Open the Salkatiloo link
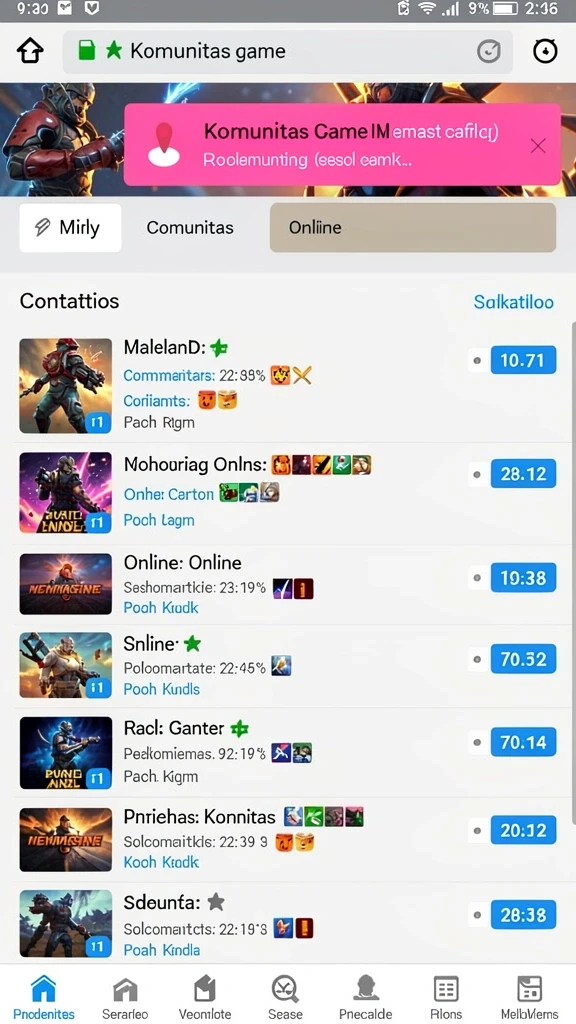The image size is (576, 1024). tap(513, 302)
